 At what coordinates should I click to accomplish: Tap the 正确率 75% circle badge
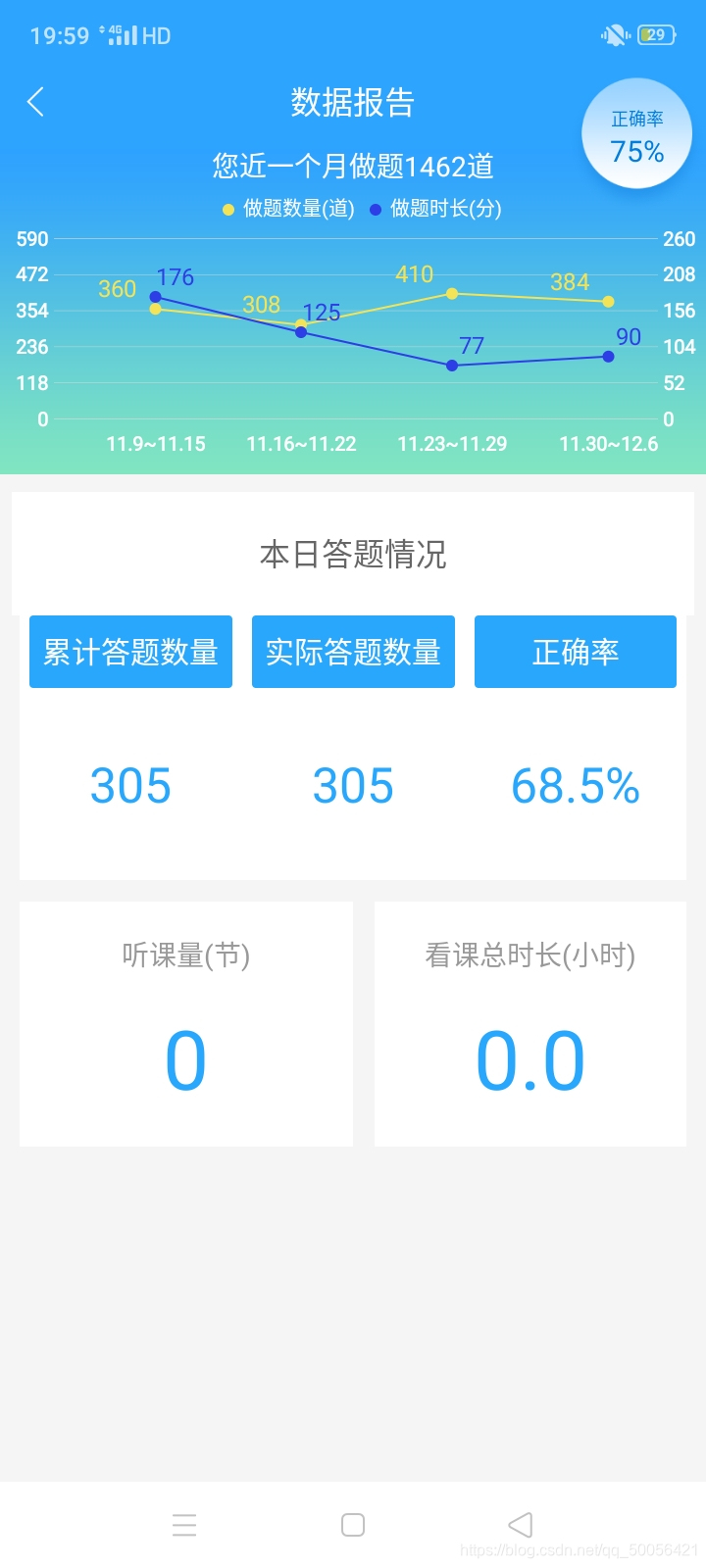click(636, 133)
